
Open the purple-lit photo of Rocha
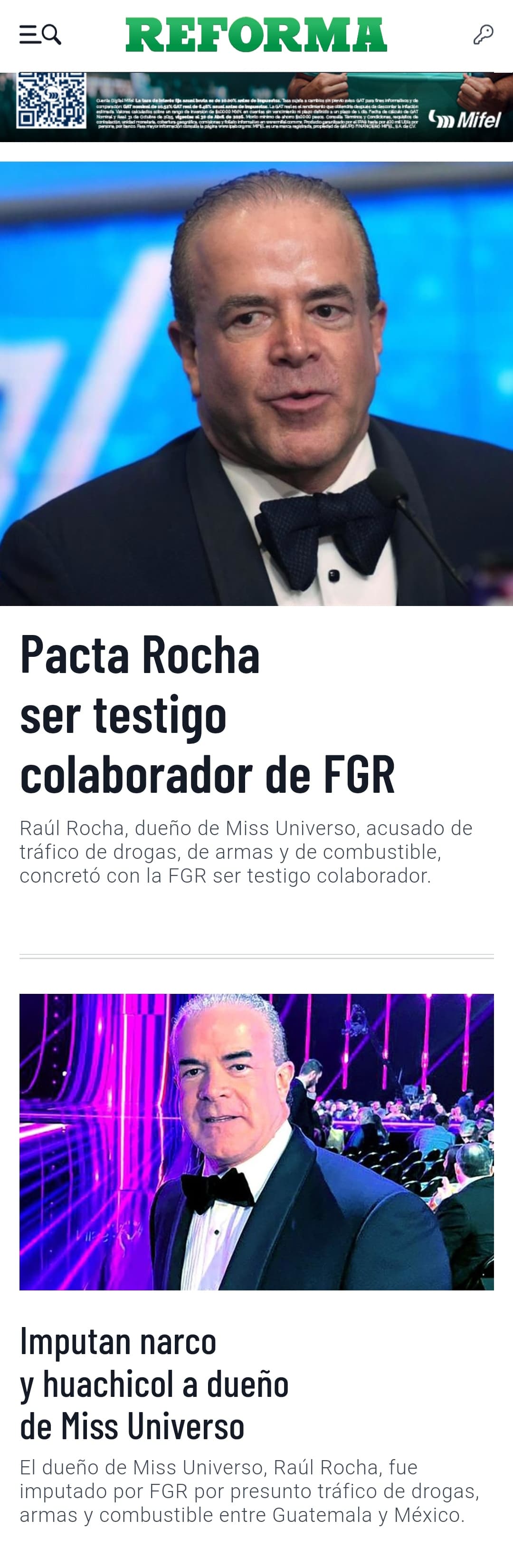point(256,1141)
